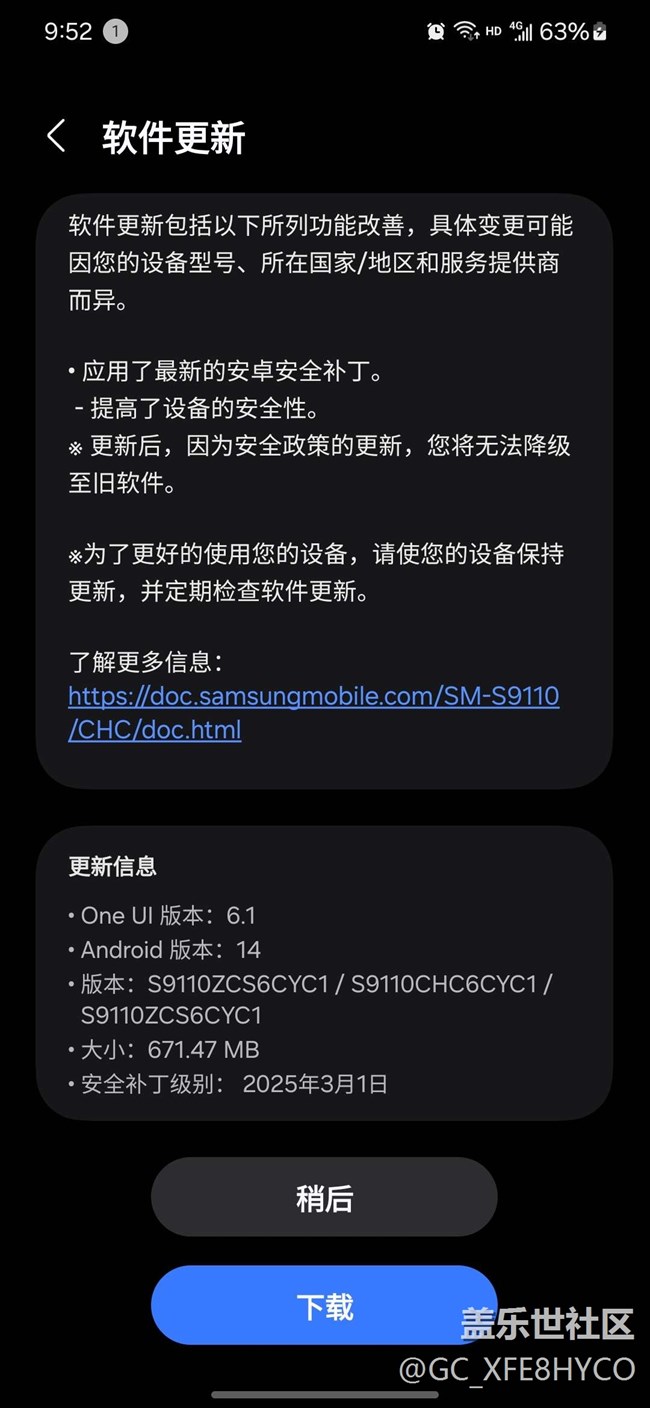
Task: Open the doc.samsungmobile.com SM-S9110 link
Action: pyautogui.click(x=313, y=712)
